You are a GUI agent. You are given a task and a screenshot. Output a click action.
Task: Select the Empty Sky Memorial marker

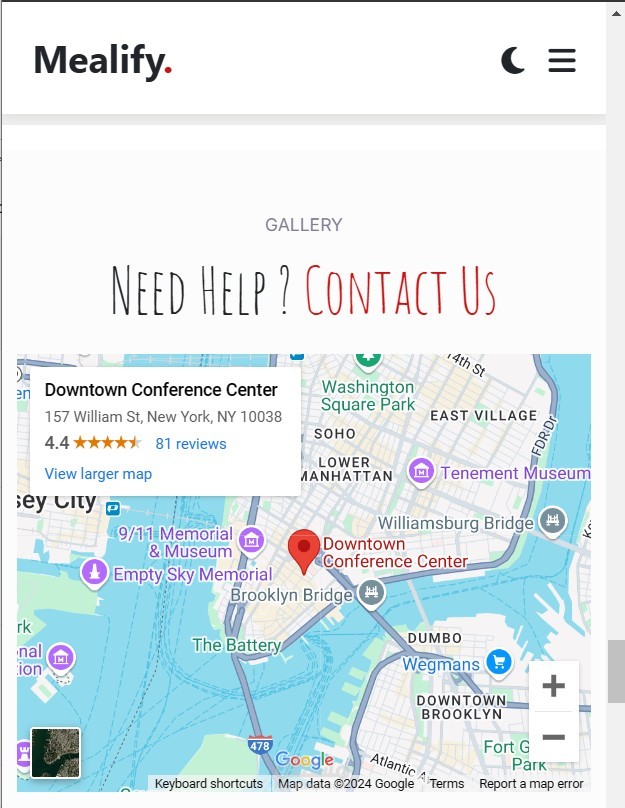coord(94,573)
